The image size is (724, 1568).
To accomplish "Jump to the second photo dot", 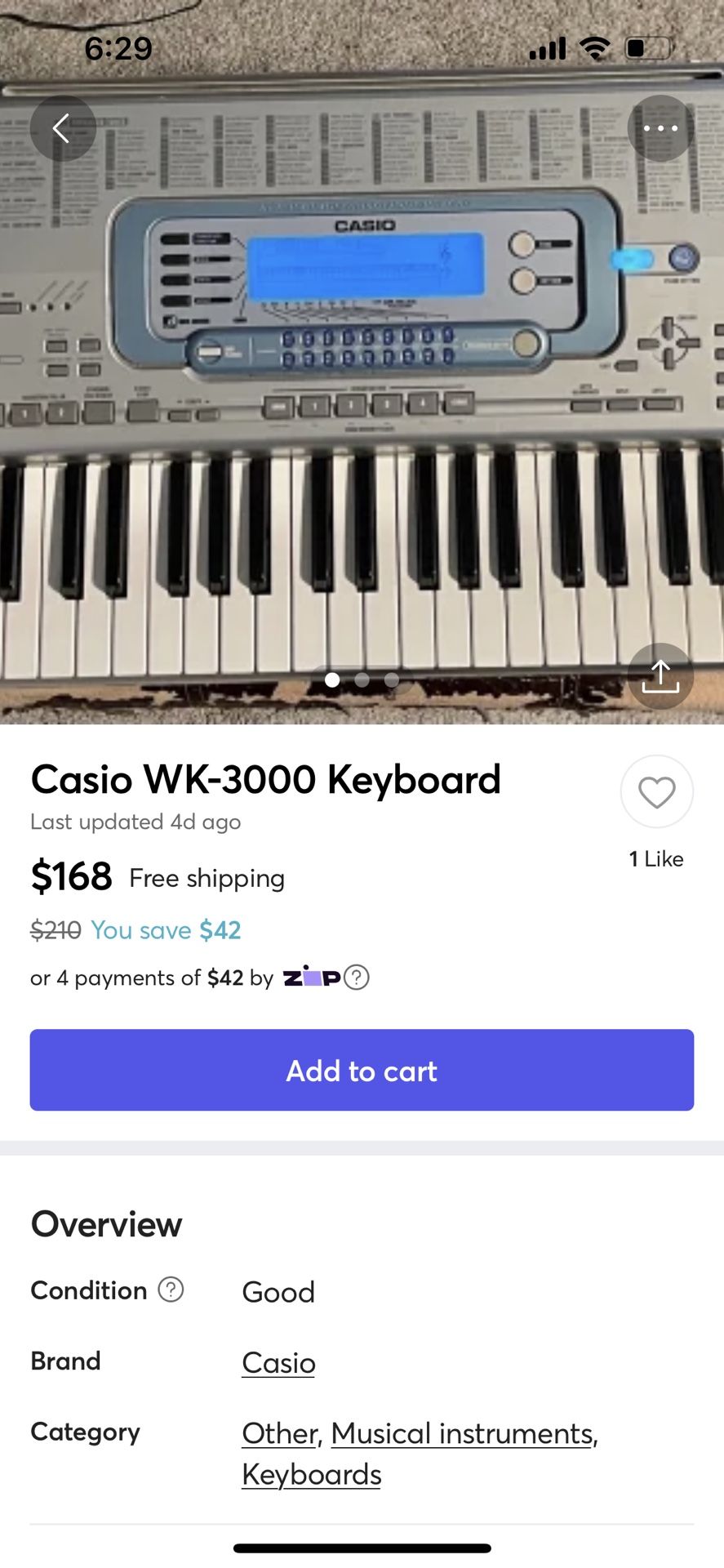I will click(362, 679).
